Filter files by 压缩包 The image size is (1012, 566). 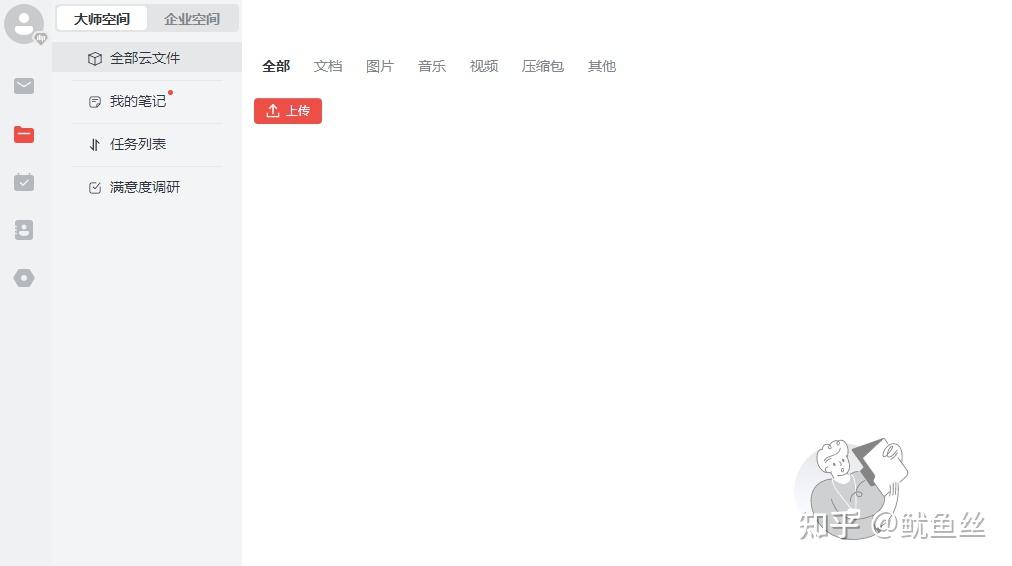[543, 66]
